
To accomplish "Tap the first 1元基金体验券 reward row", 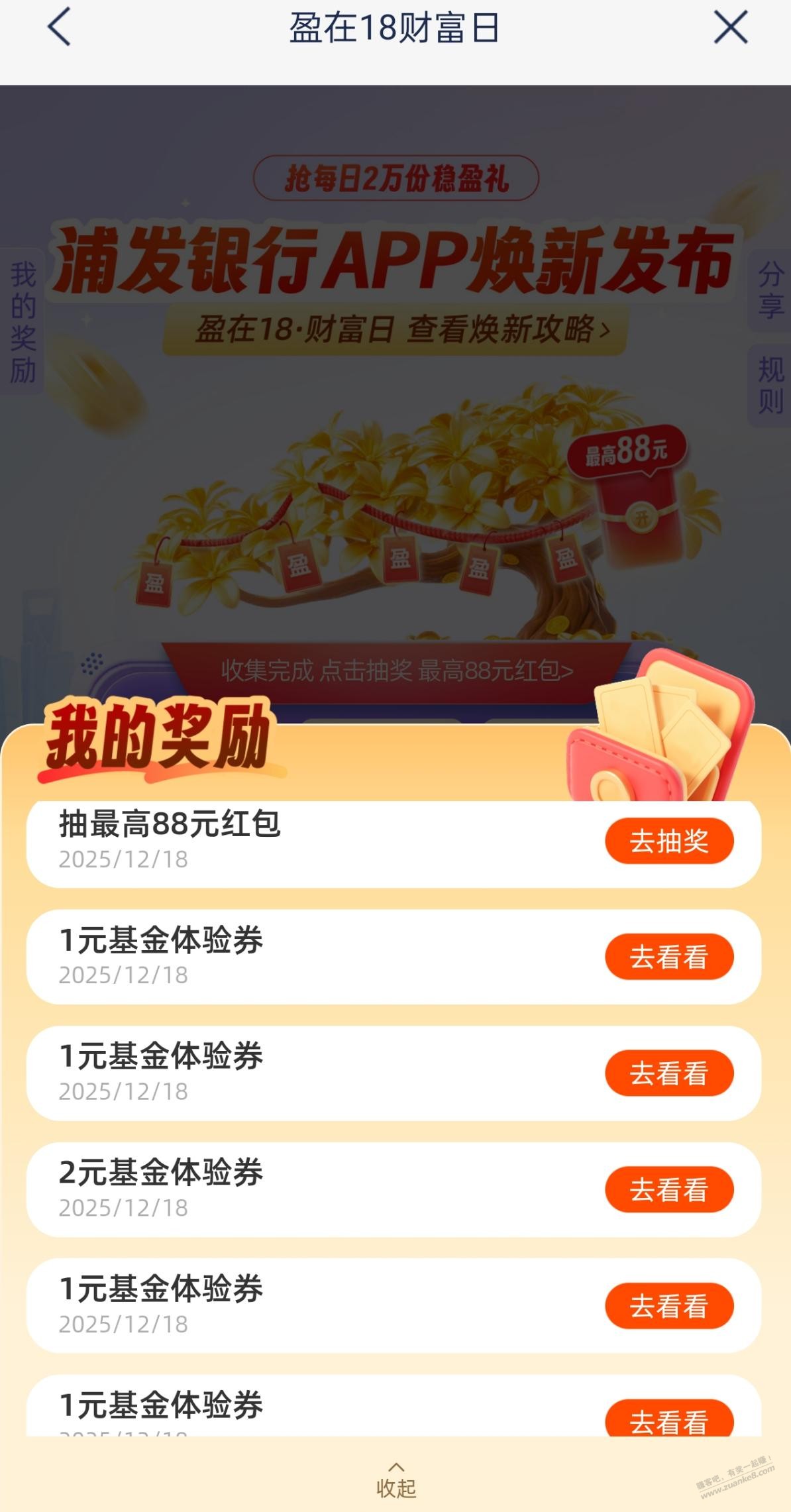I will [x=265, y=956].
